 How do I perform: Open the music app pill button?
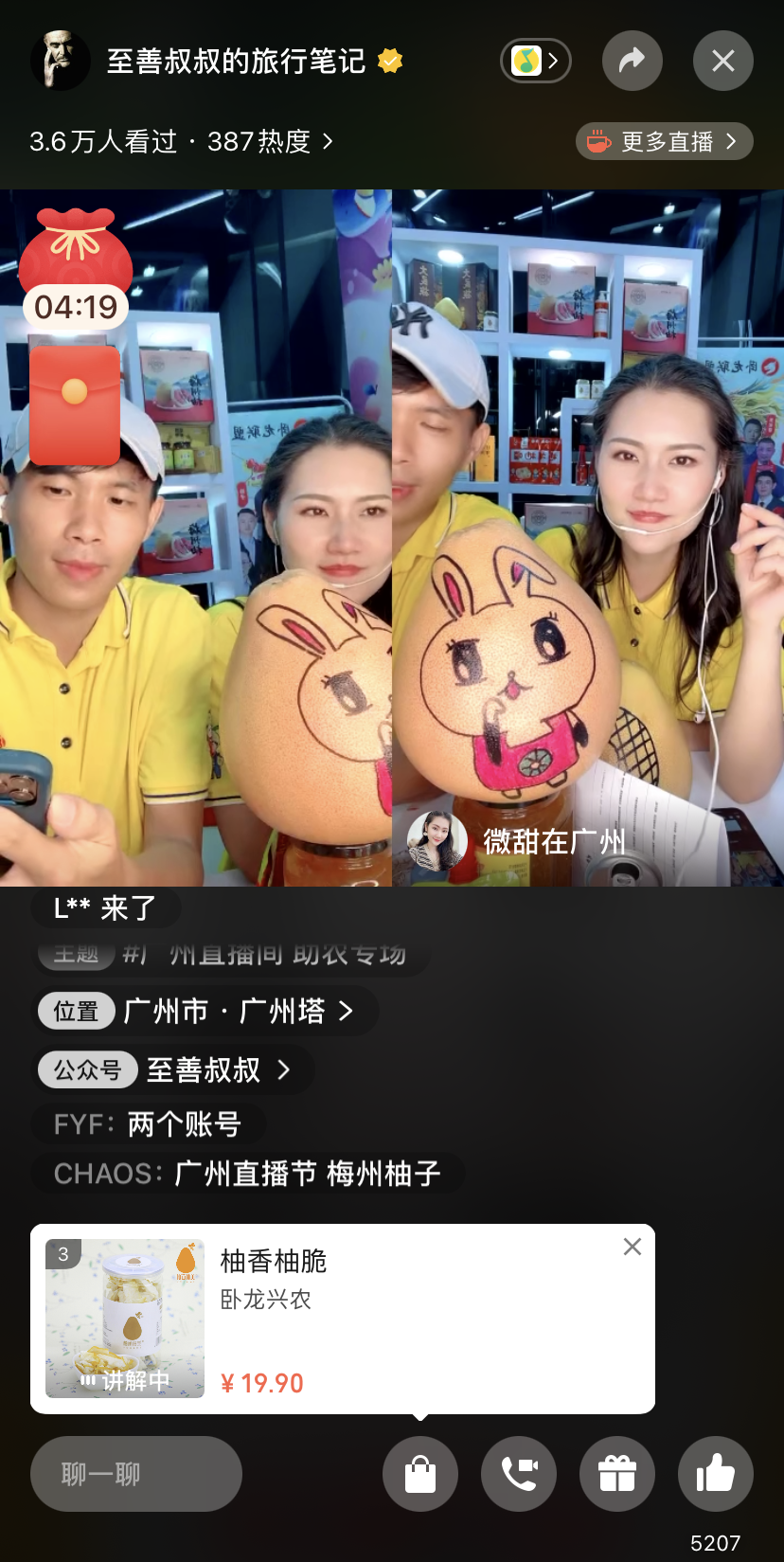pyautogui.click(x=536, y=62)
